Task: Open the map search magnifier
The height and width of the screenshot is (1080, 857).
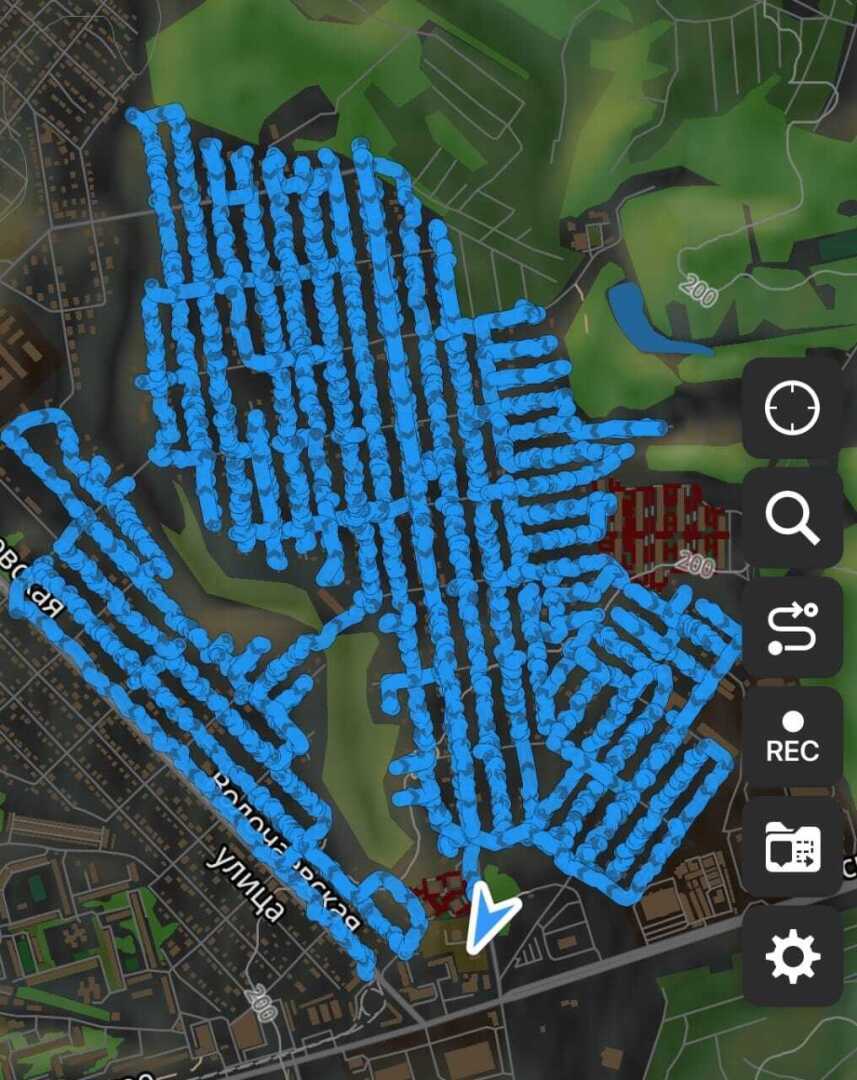Action: (x=792, y=518)
